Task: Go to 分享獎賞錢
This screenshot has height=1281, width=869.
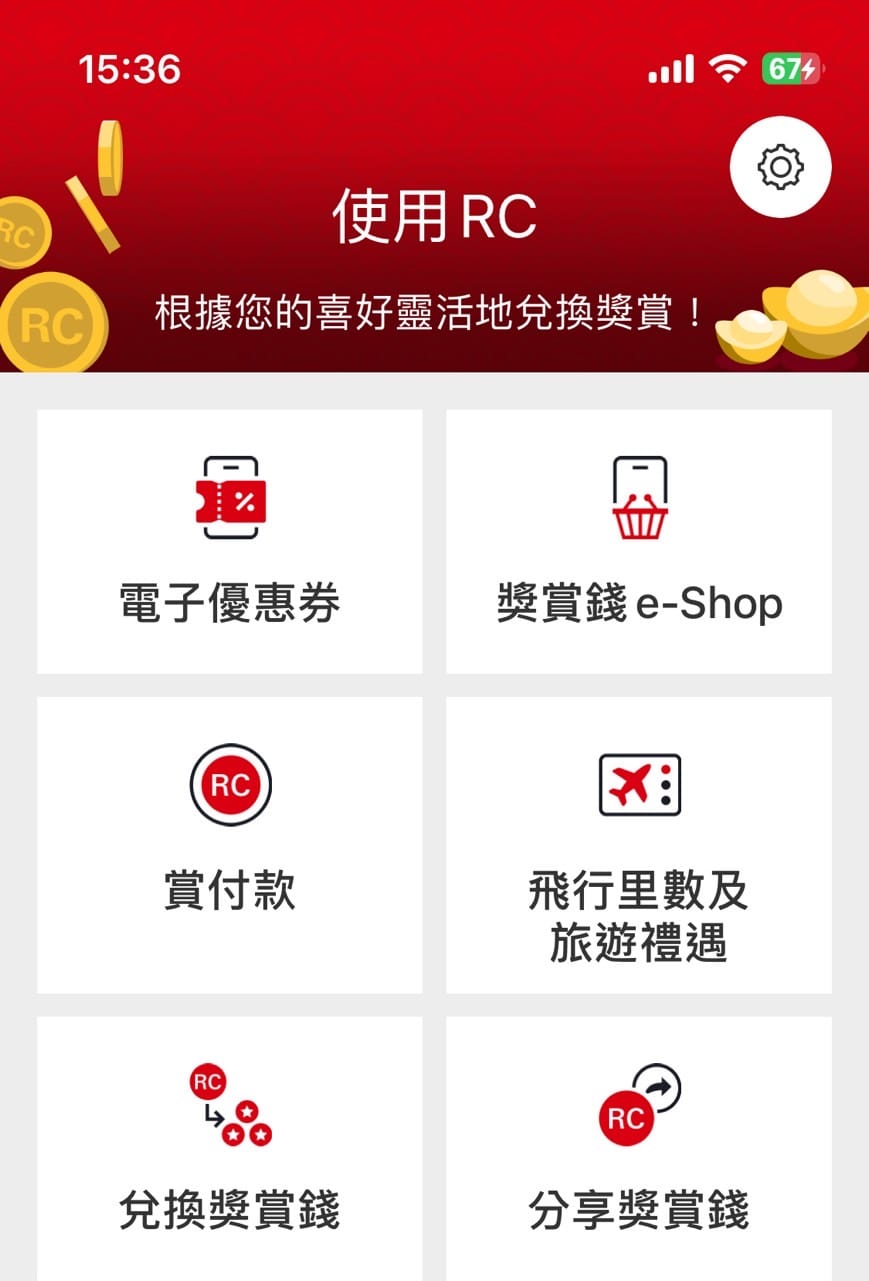Action: (x=639, y=1150)
